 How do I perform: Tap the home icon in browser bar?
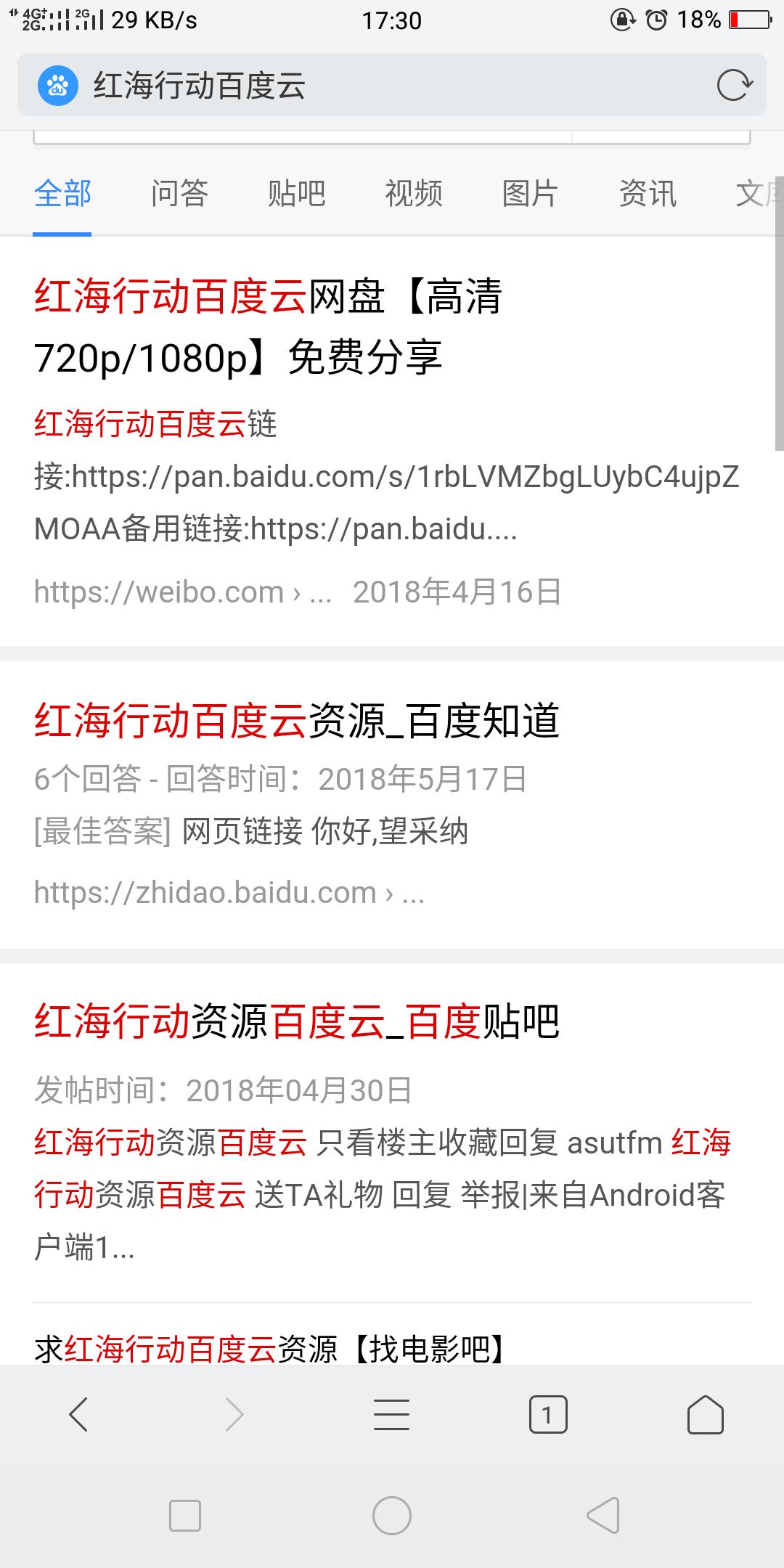pyautogui.click(x=706, y=1413)
